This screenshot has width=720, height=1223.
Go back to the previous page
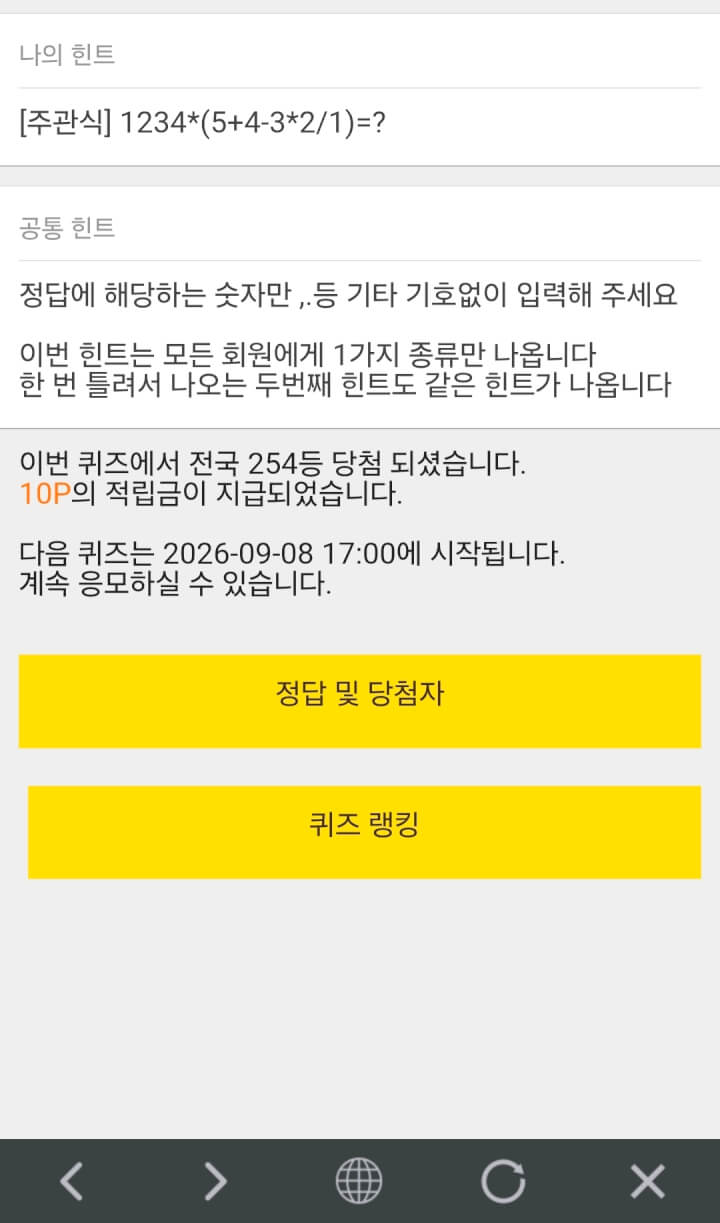pyautogui.click(x=71, y=1182)
